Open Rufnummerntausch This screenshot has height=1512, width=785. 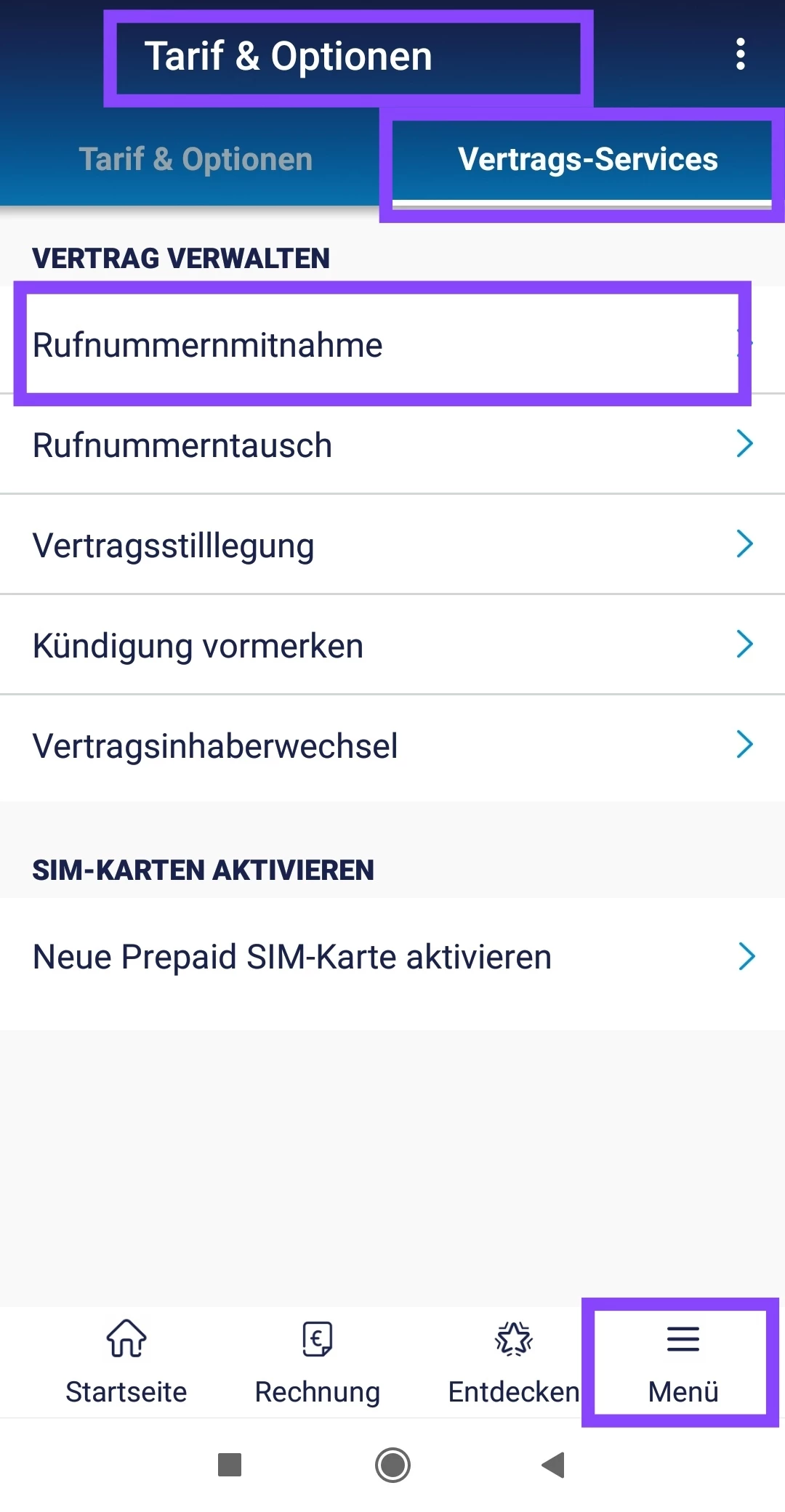pyautogui.click(x=392, y=445)
